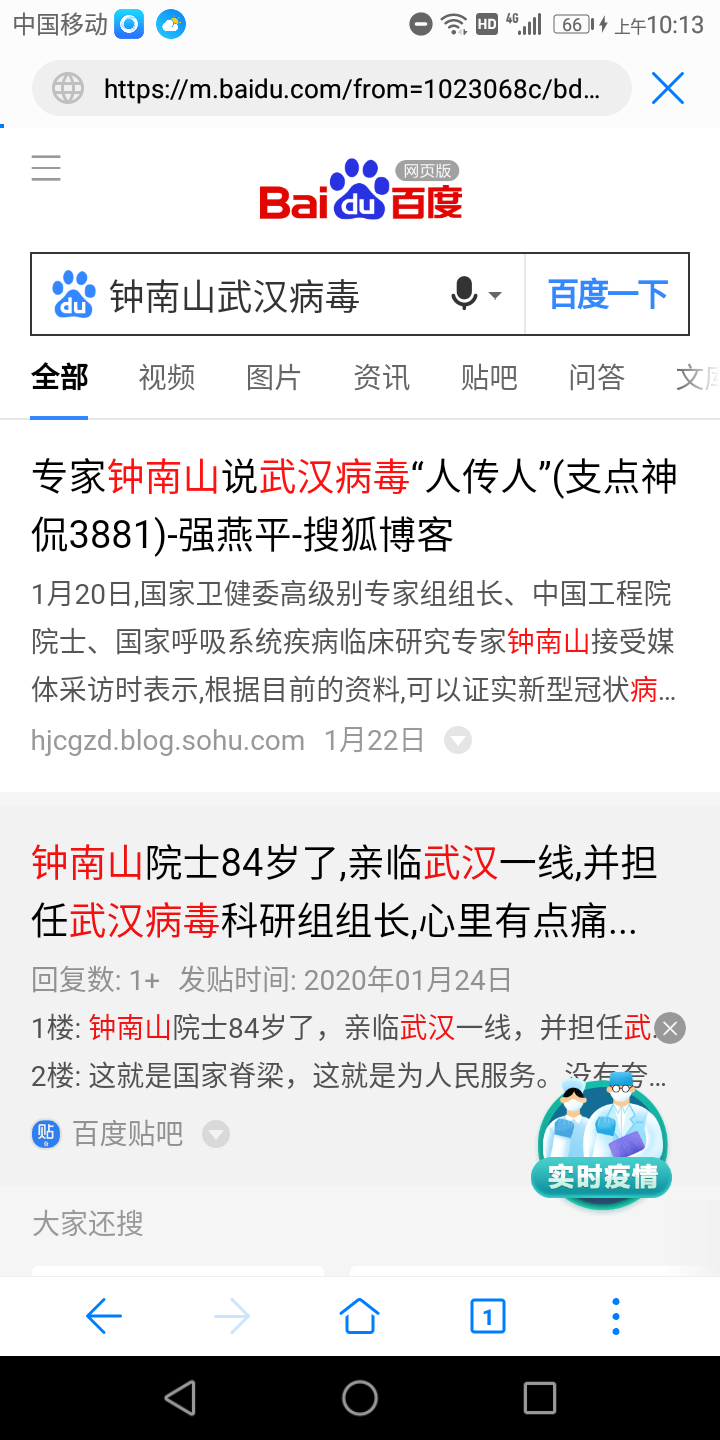Dismiss the 实时疫情 floating widget
Viewport: 720px width, 1440px height.
coord(670,1028)
